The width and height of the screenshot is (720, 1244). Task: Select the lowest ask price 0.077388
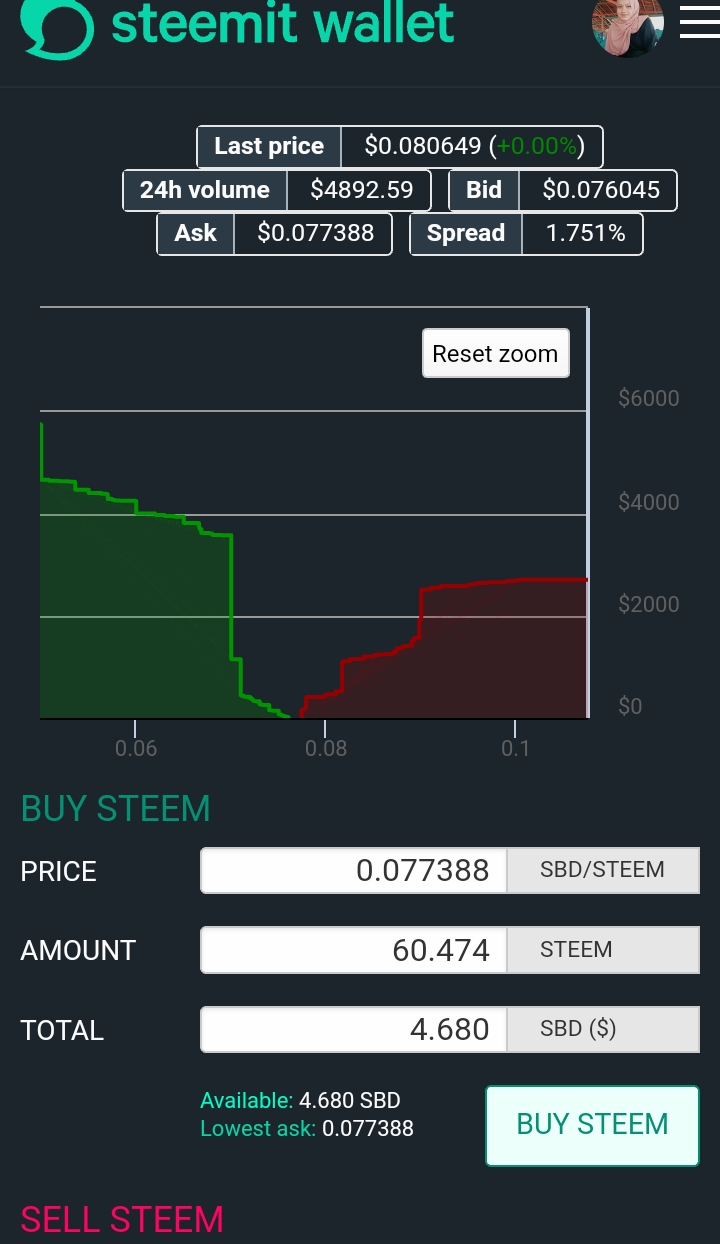pos(366,1129)
